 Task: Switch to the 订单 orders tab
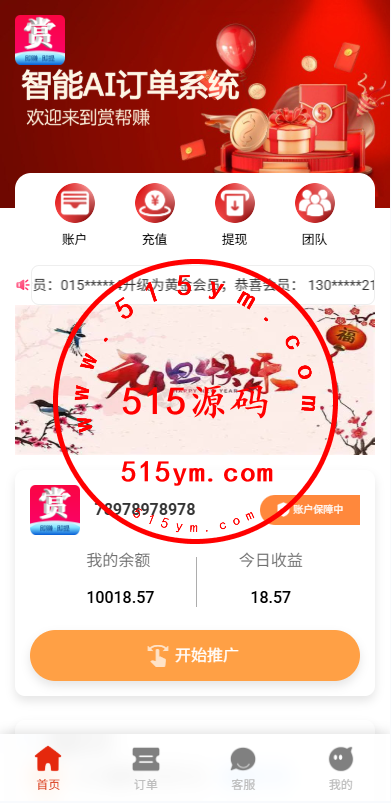tap(146, 768)
